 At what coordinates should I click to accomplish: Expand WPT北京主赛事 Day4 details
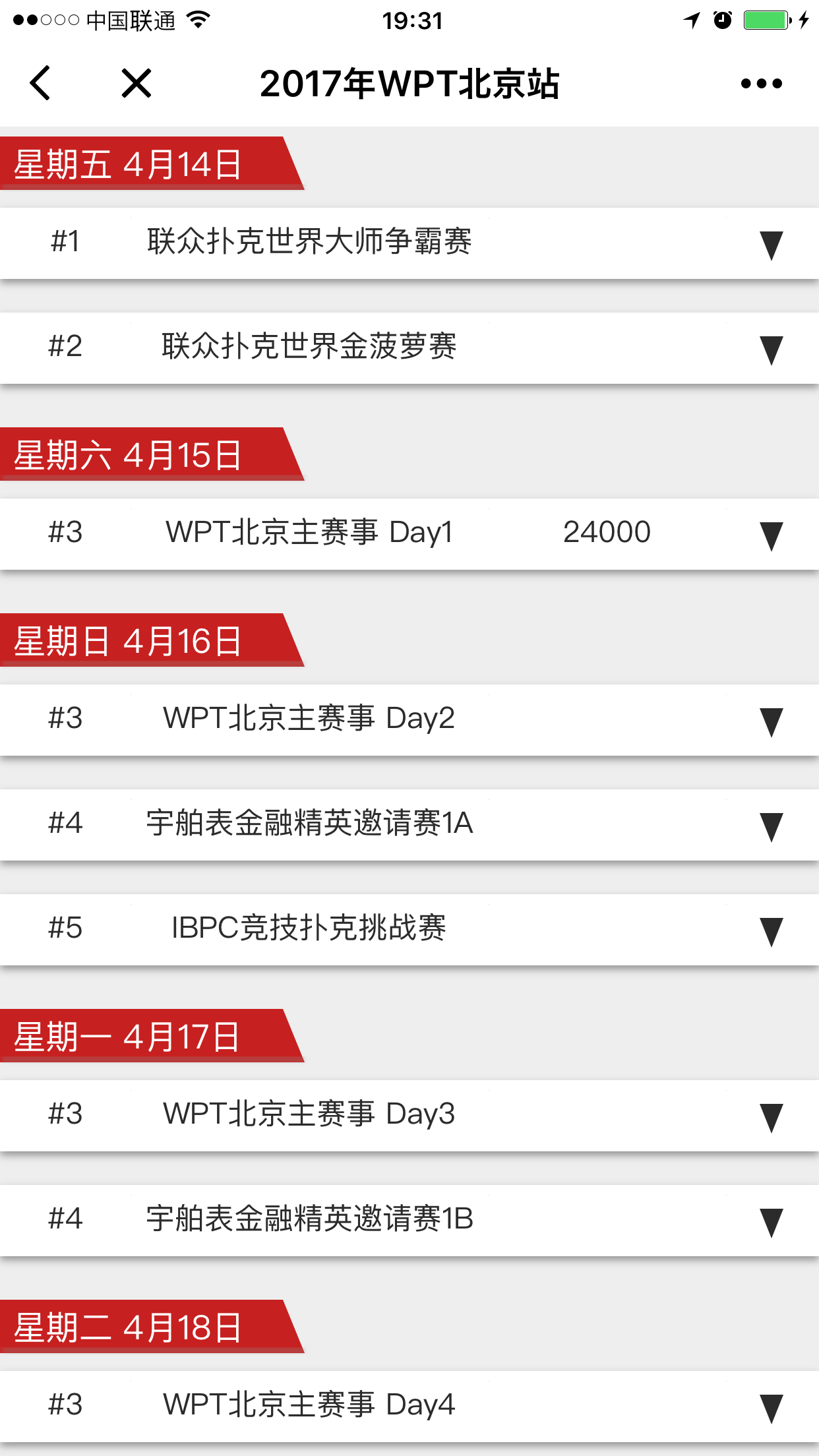pos(770,1408)
